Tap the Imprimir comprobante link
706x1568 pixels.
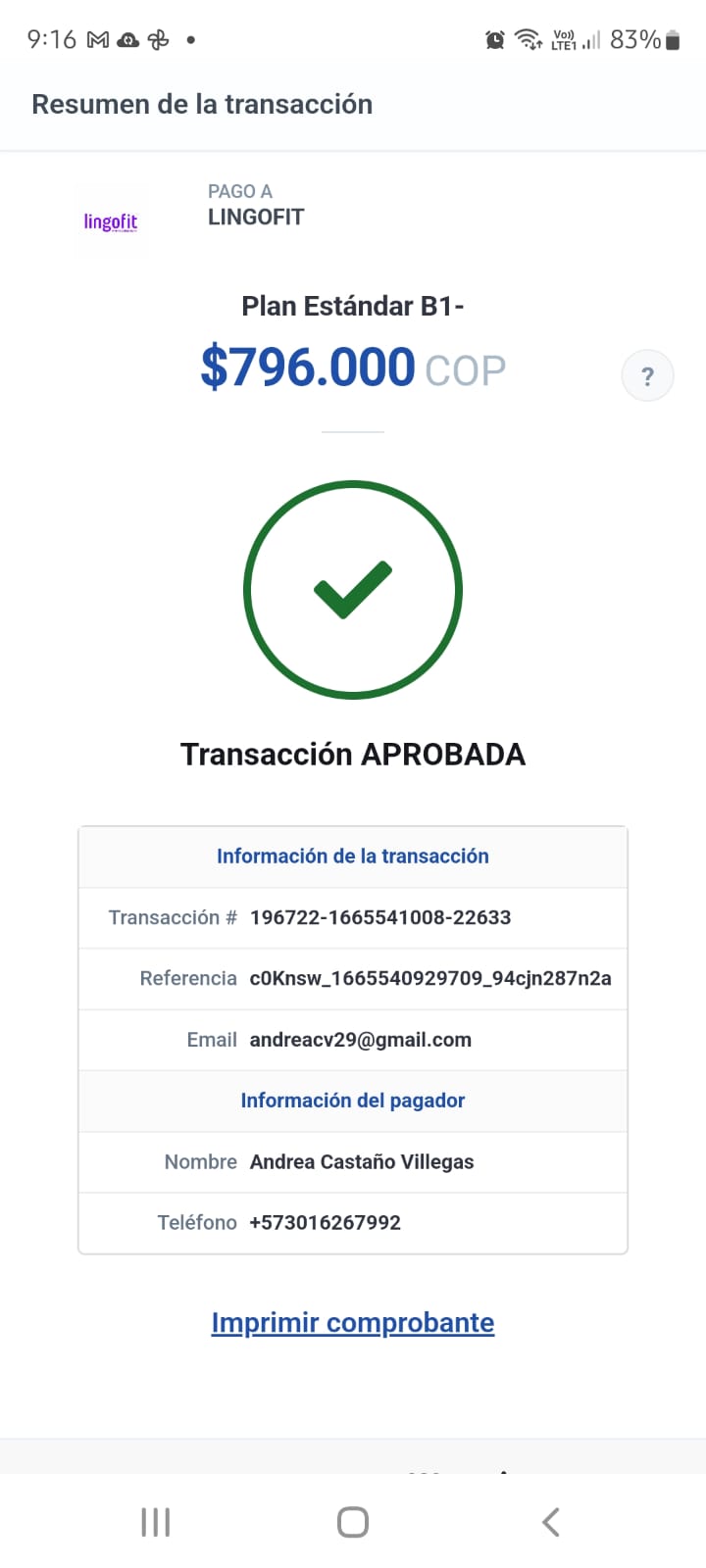pyautogui.click(x=353, y=1322)
